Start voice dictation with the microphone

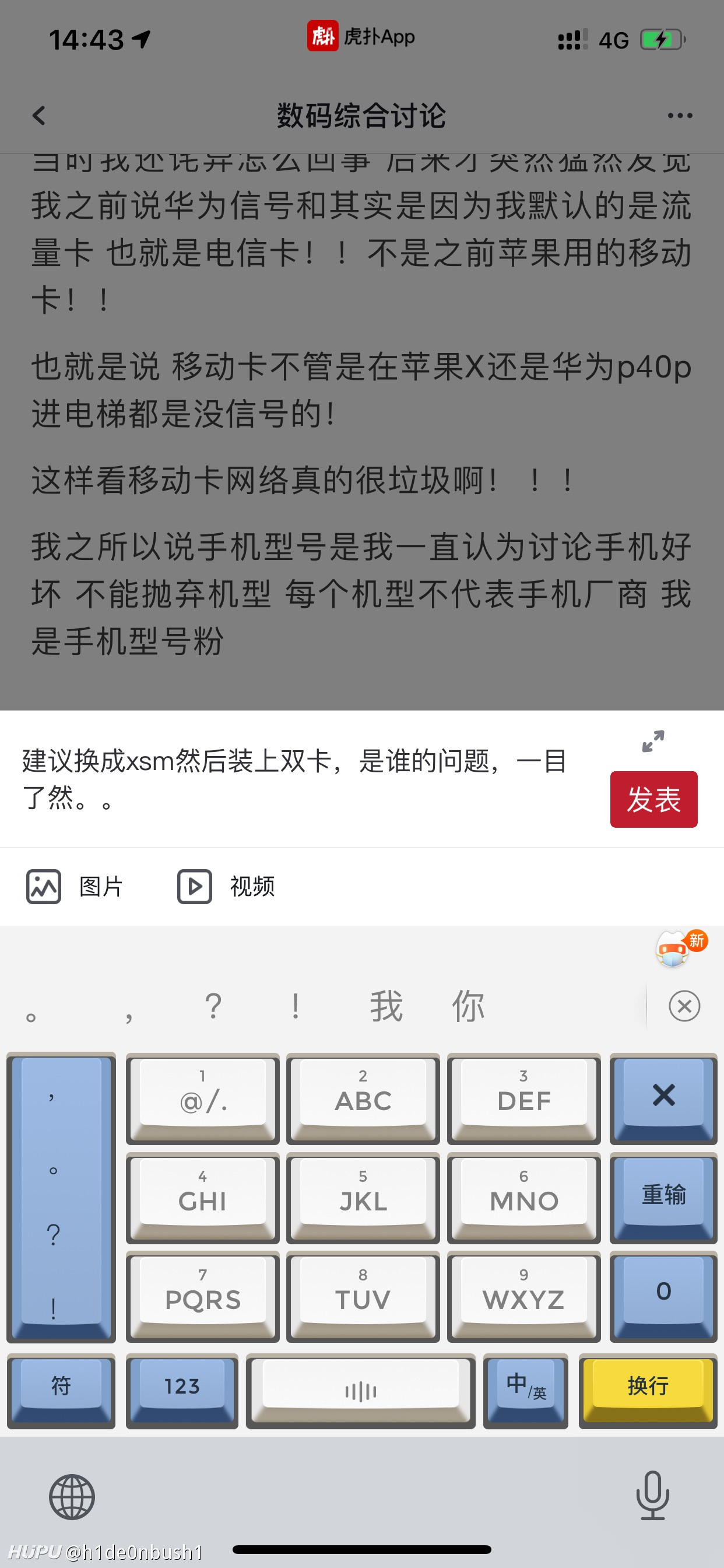pos(652,1495)
